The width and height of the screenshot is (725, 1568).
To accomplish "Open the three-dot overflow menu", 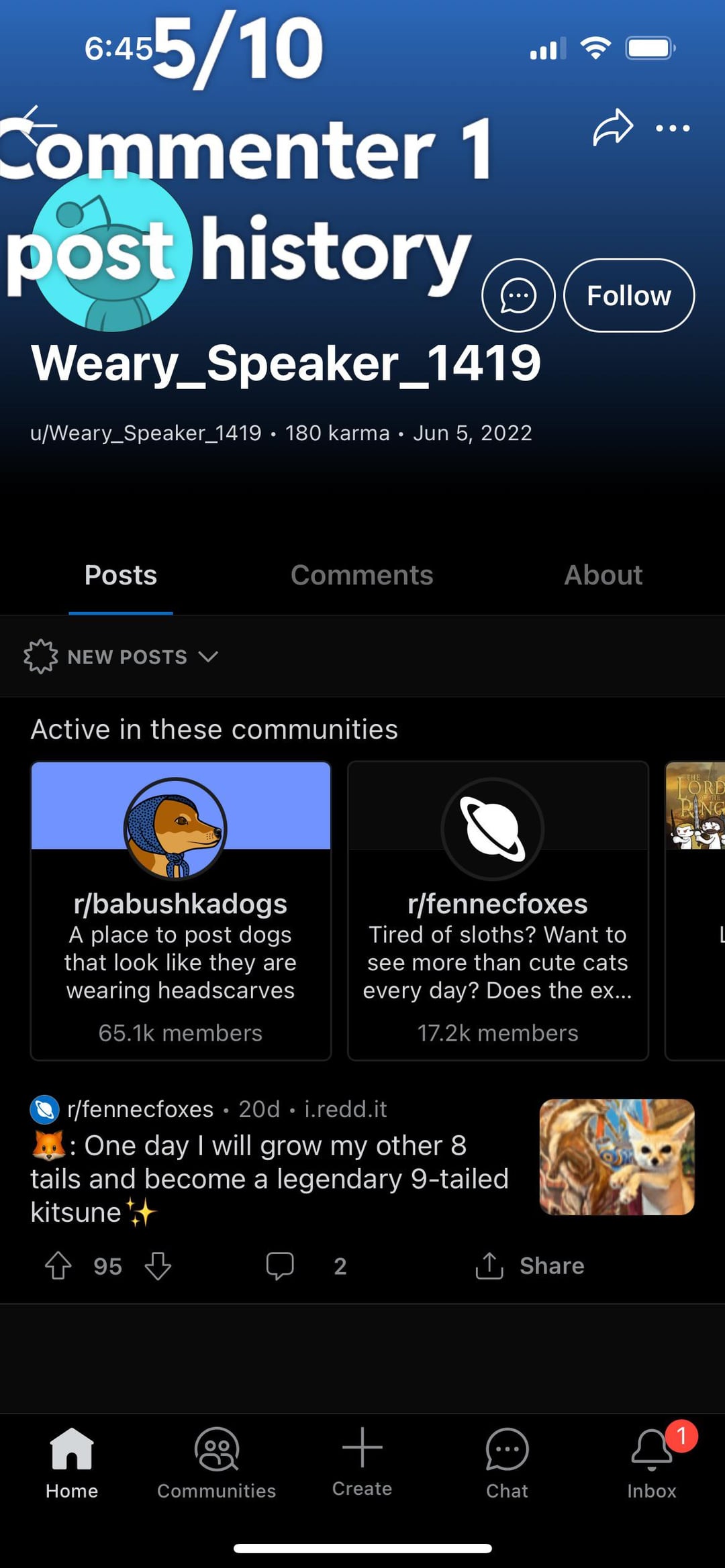I will click(x=673, y=128).
